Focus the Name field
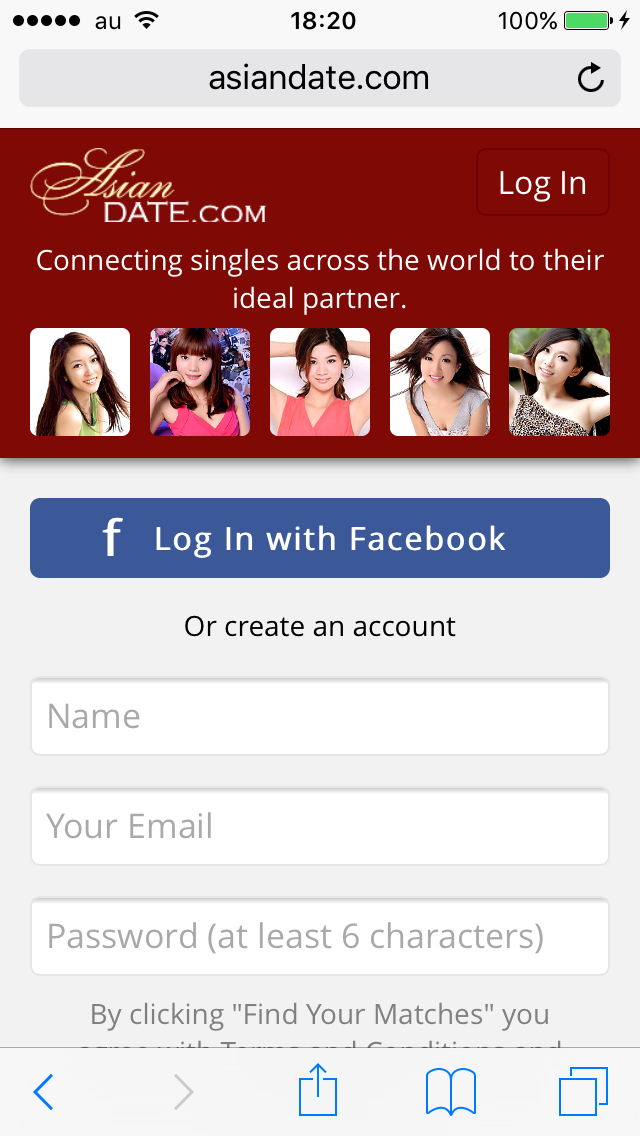 click(x=320, y=716)
